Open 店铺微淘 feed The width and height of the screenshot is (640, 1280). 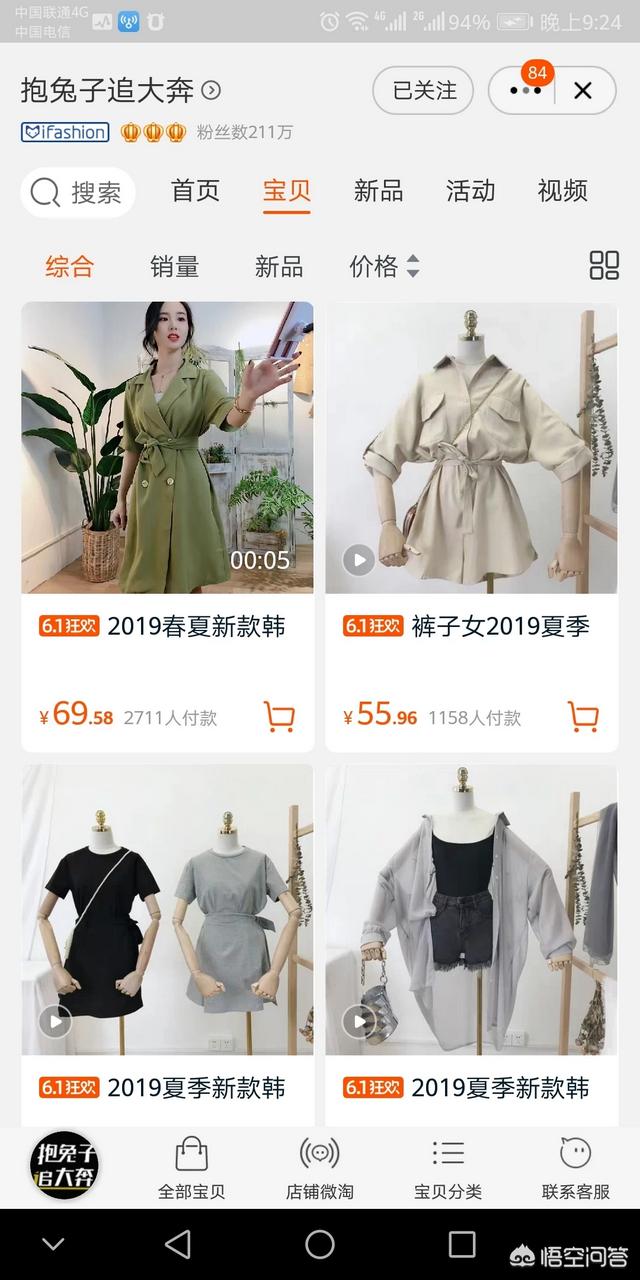tap(320, 1168)
